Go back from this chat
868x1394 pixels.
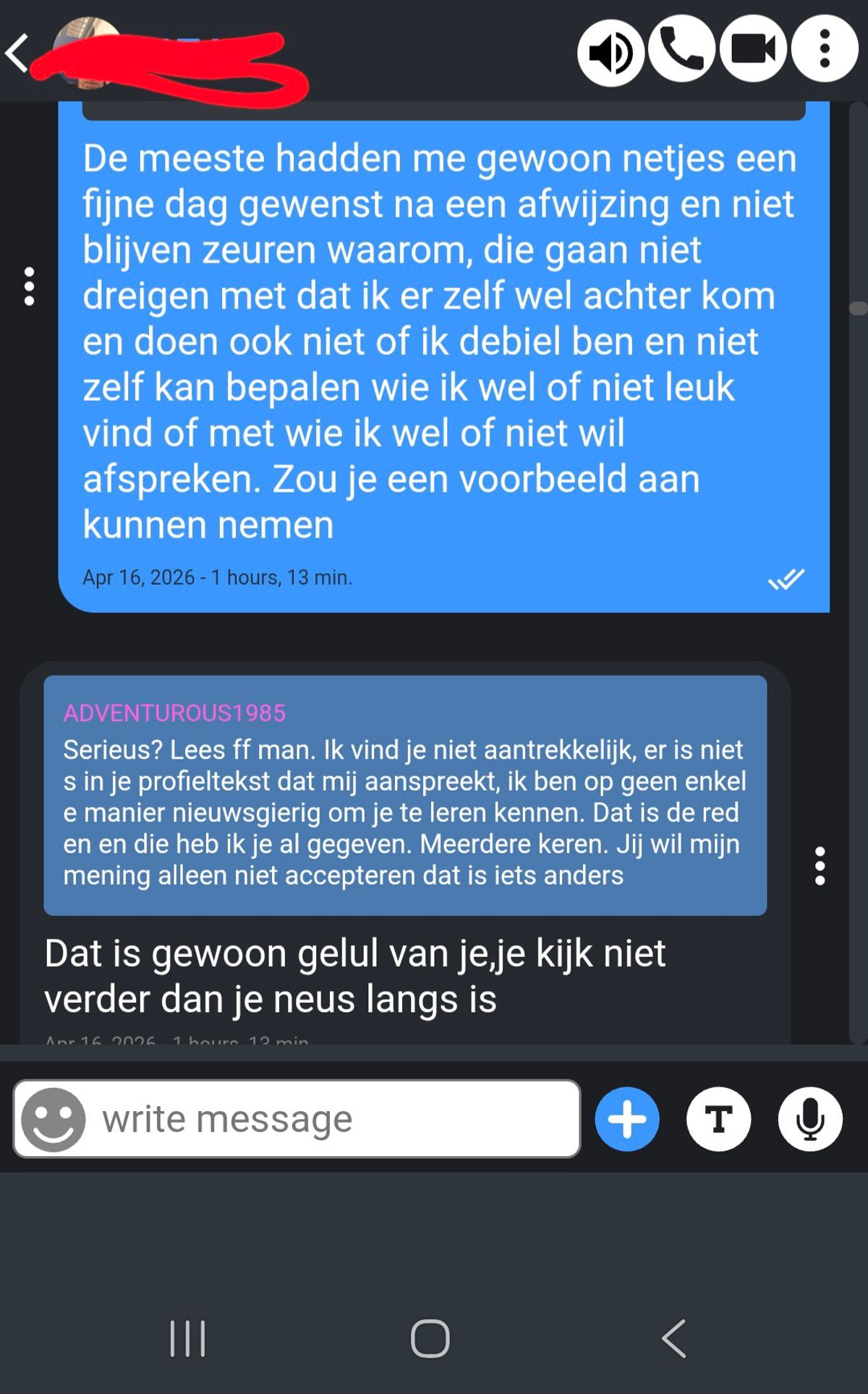pos(17,54)
